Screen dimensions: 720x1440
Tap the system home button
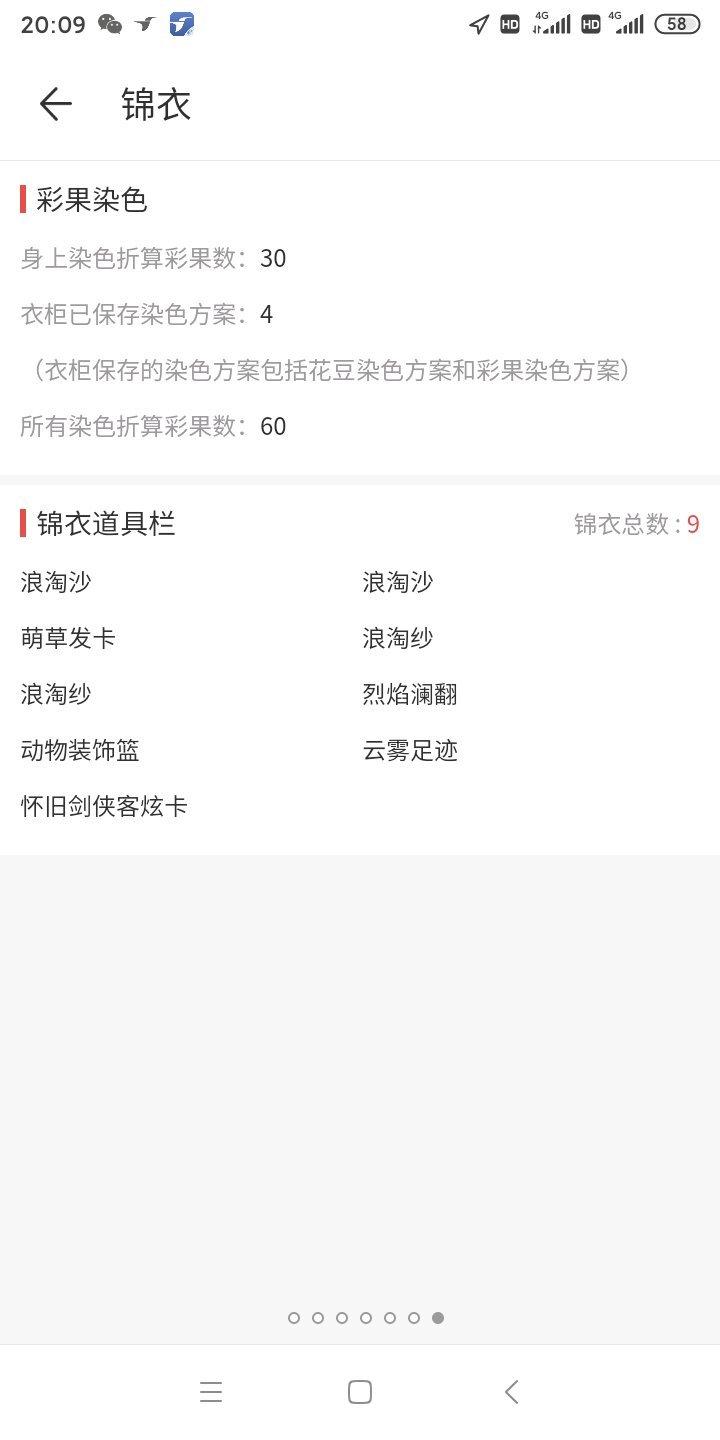[360, 1392]
